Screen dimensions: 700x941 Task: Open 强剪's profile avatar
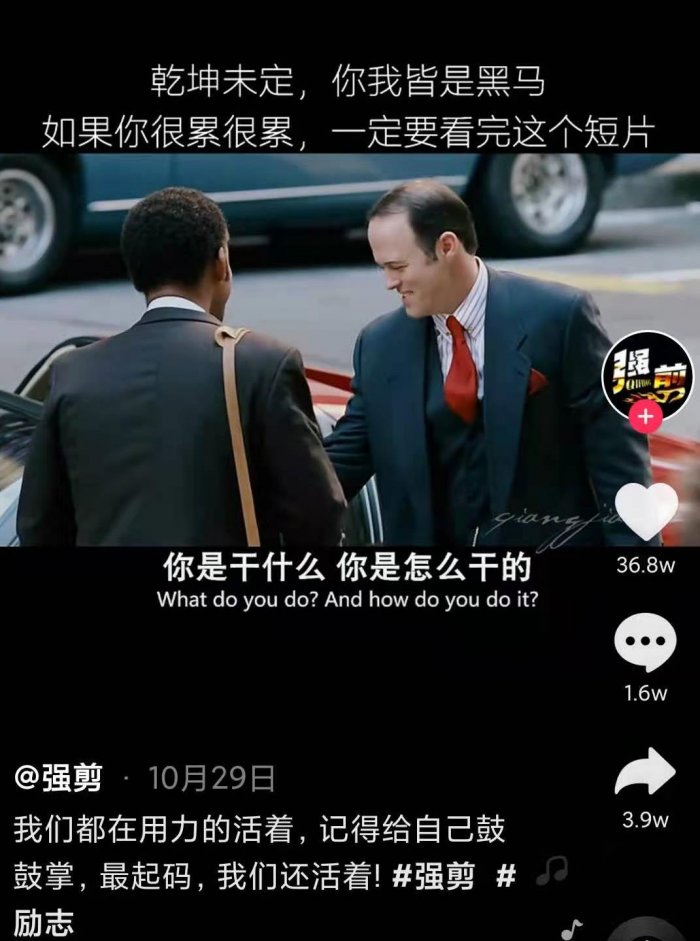pyautogui.click(x=646, y=374)
